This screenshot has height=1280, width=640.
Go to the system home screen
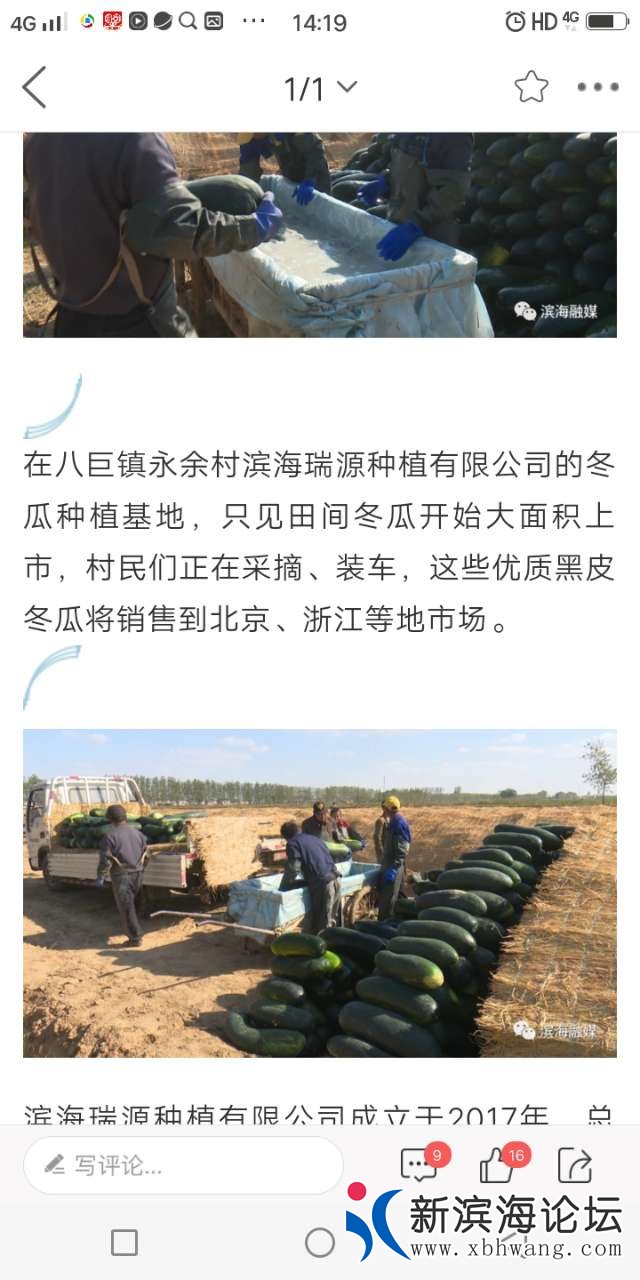320,1243
